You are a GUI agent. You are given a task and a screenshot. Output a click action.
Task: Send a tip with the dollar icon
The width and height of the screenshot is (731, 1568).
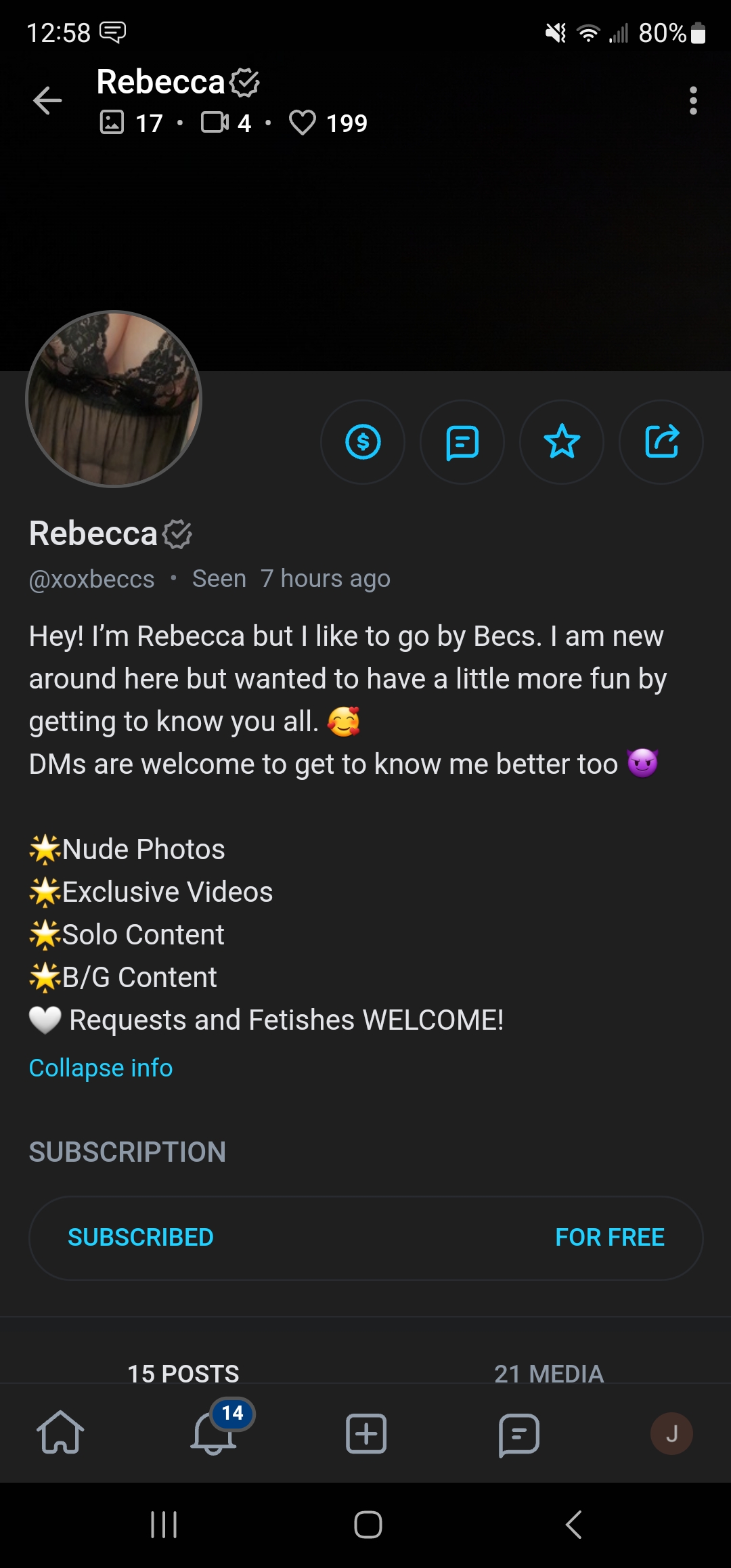[x=363, y=442]
